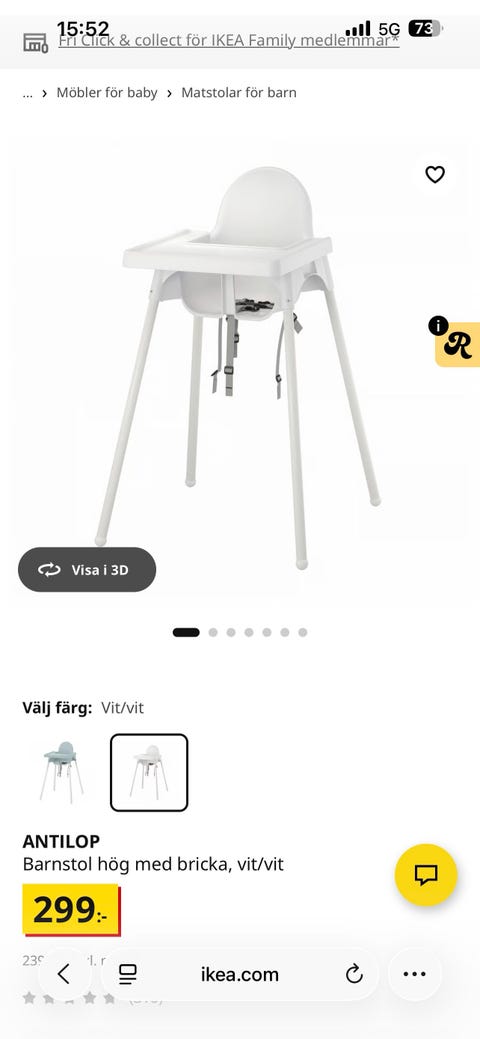Select the turquoise chair color option

[61, 772]
